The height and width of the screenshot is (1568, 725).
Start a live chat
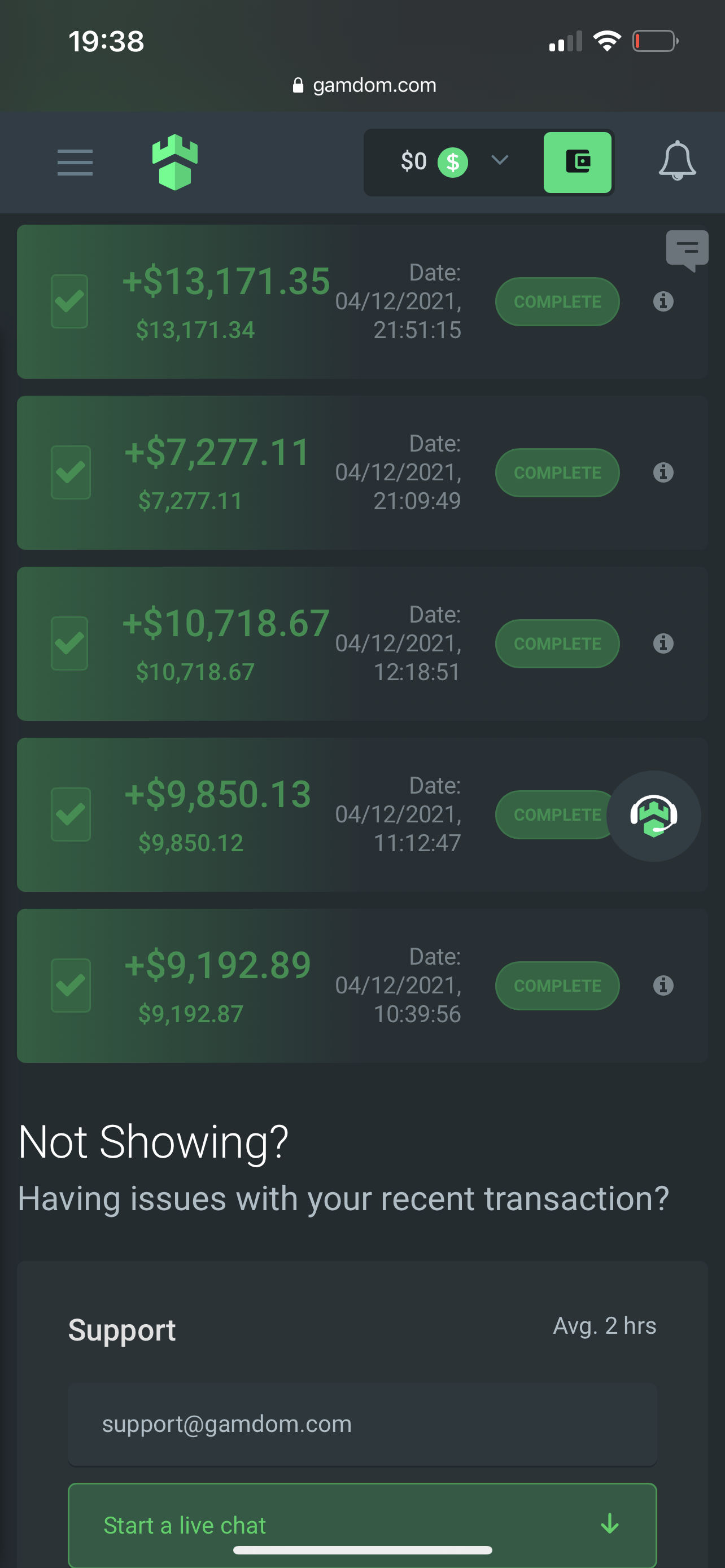click(x=362, y=1524)
